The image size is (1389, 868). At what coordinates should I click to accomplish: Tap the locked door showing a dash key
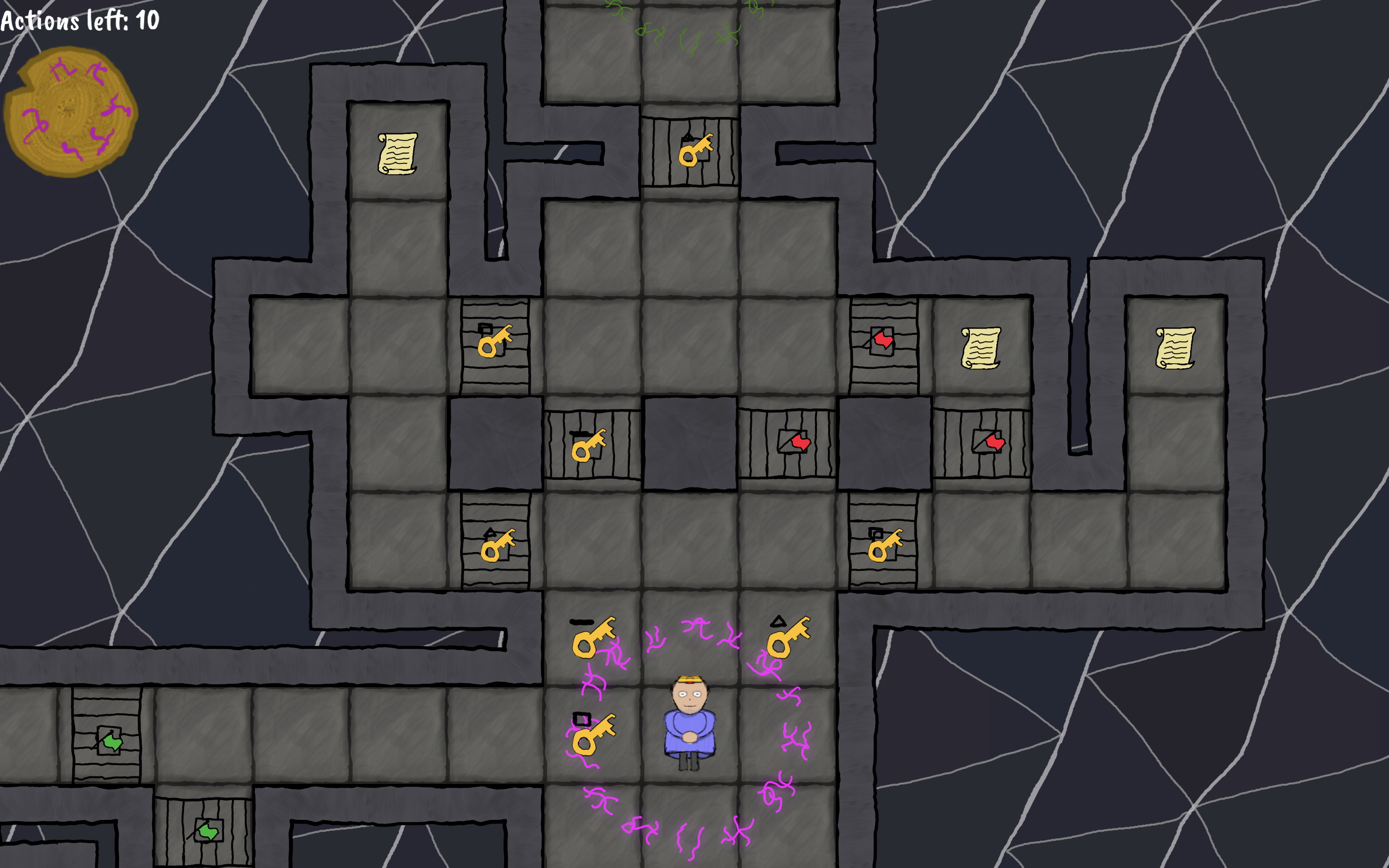coord(592,445)
